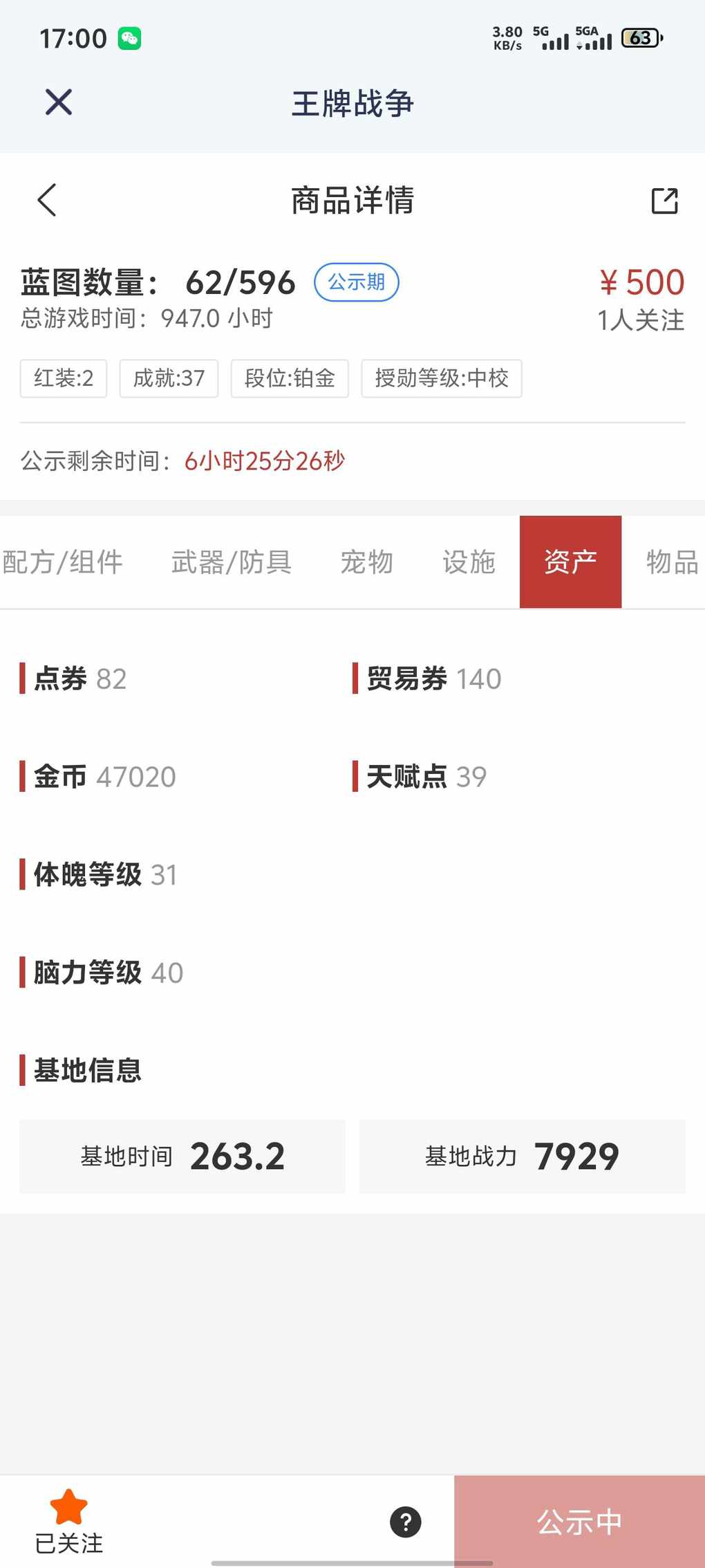
Task: Open the 宠物 tab
Action: 366,562
